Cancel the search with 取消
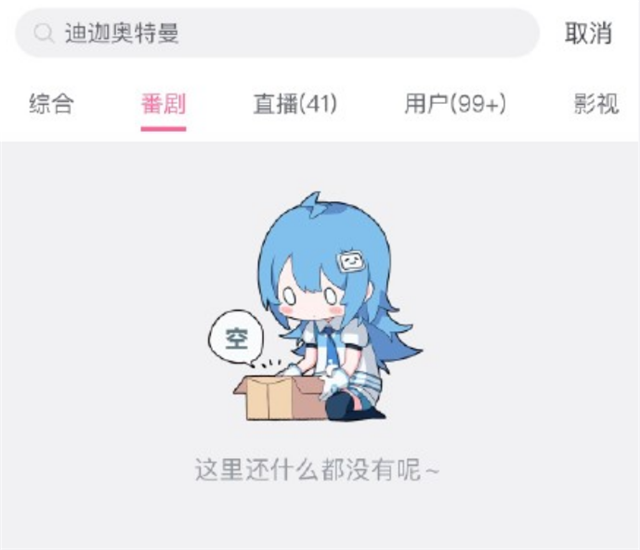The height and width of the screenshot is (550, 640). [x=588, y=34]
